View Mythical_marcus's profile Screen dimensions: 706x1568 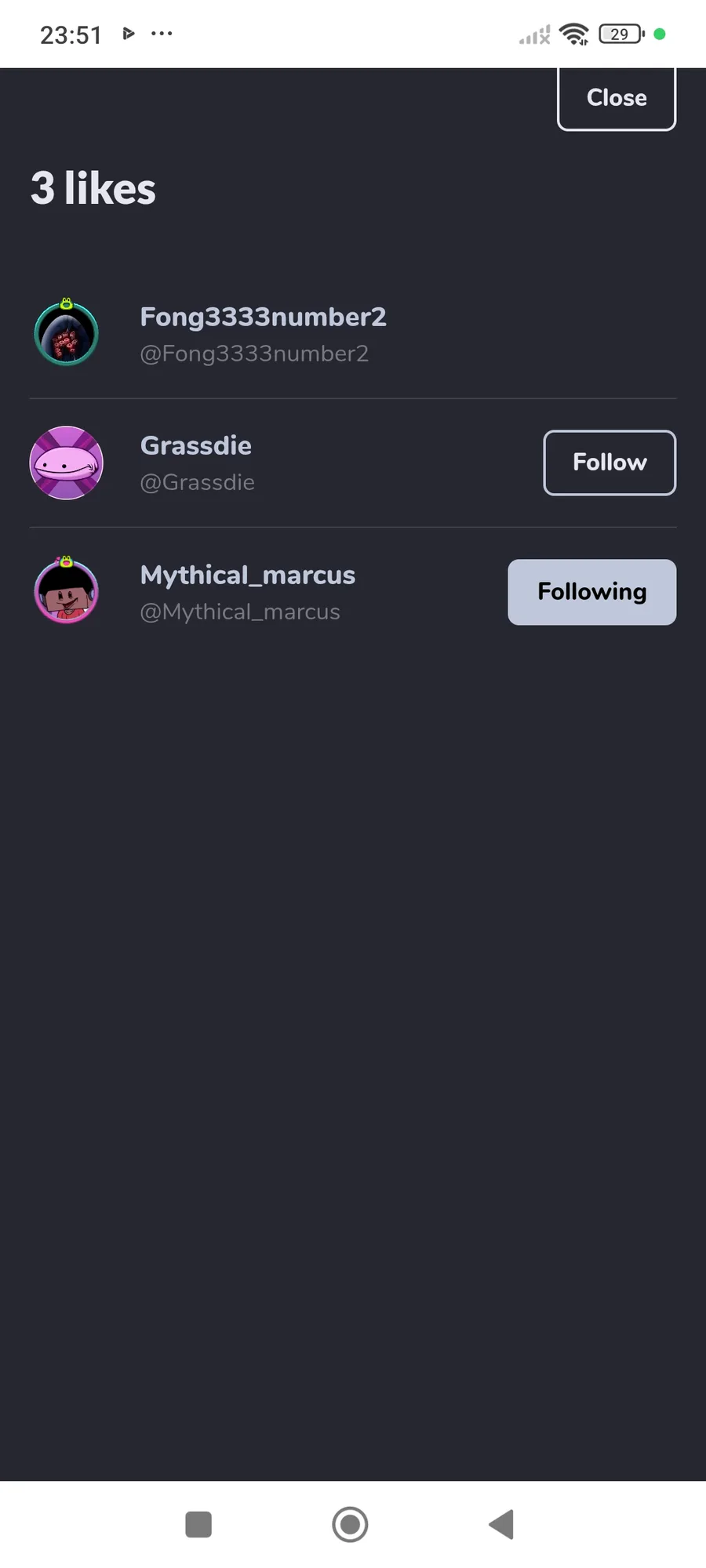tap(247, 592)
